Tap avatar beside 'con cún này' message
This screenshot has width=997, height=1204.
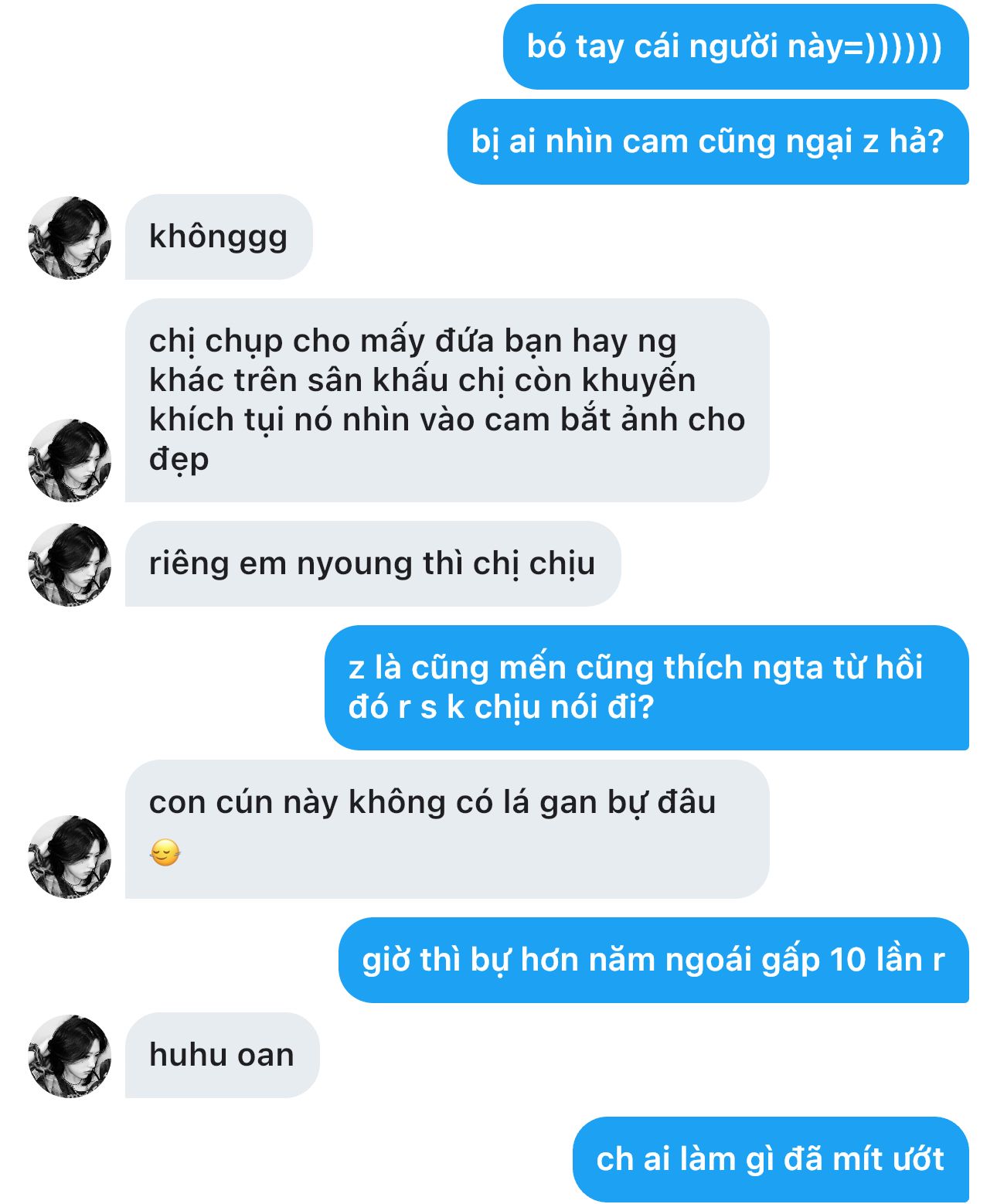click(x=70, y=856)
